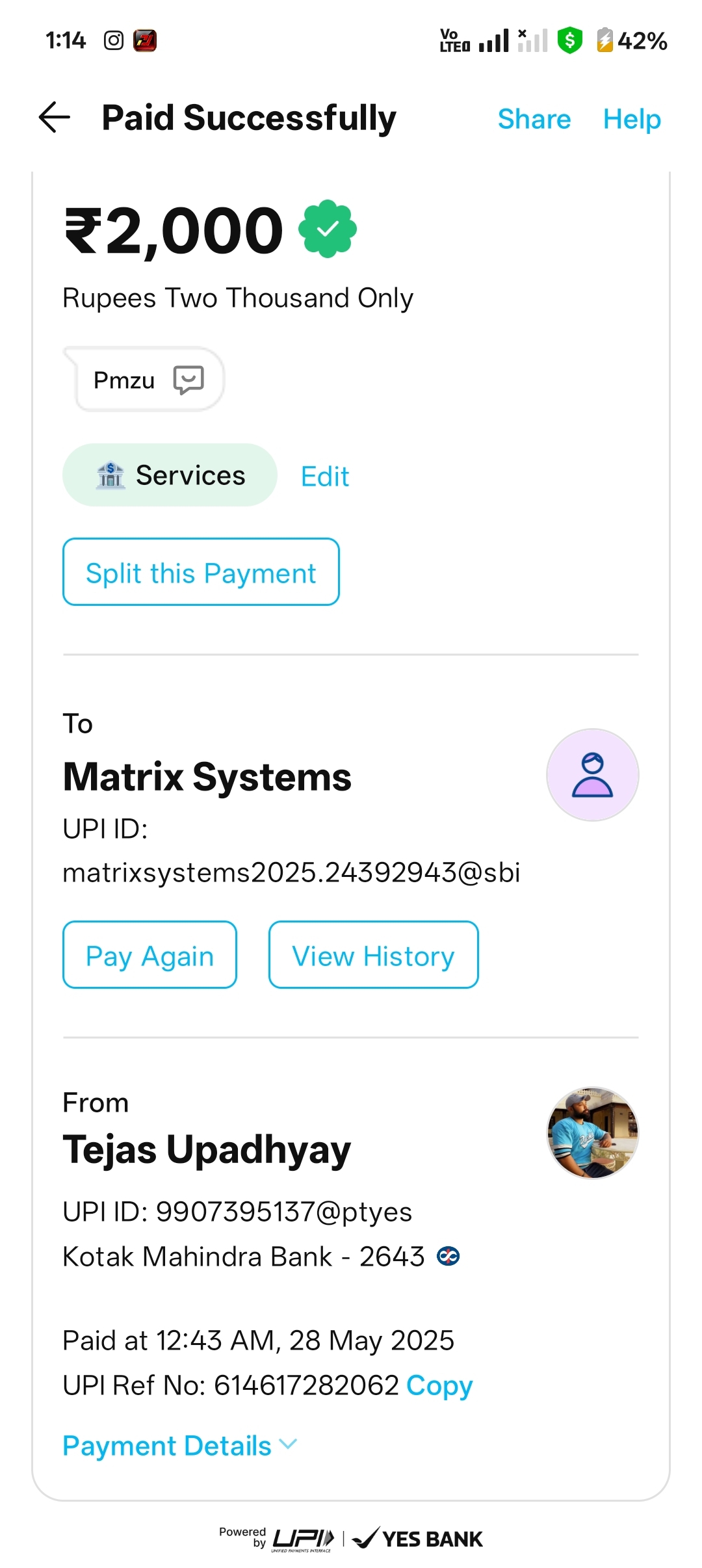Open Matrix Systems profile avatar
The width and height of the screenshot is (702, 1568).
(592, 775)
